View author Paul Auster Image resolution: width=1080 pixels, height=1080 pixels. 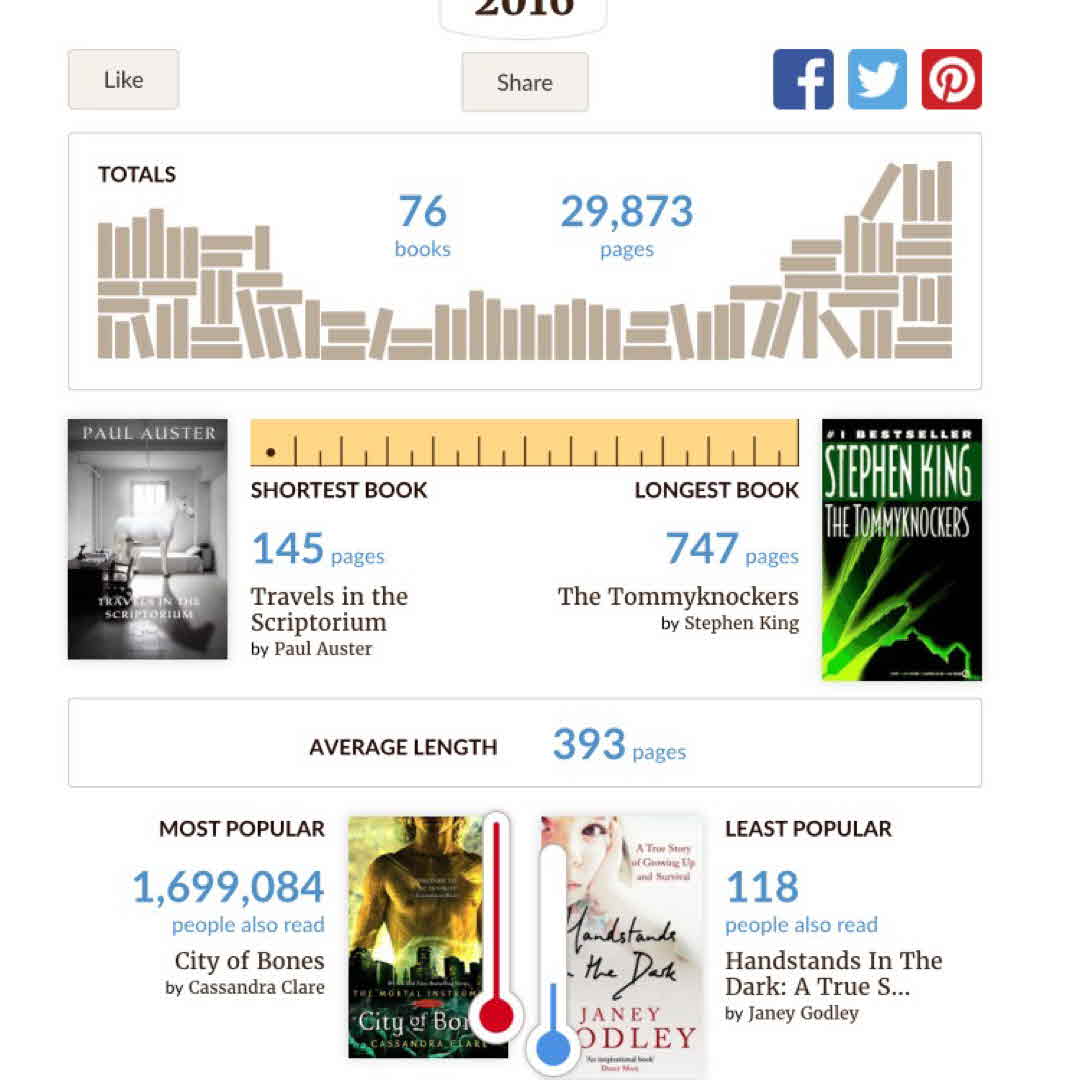coord(322,649)
